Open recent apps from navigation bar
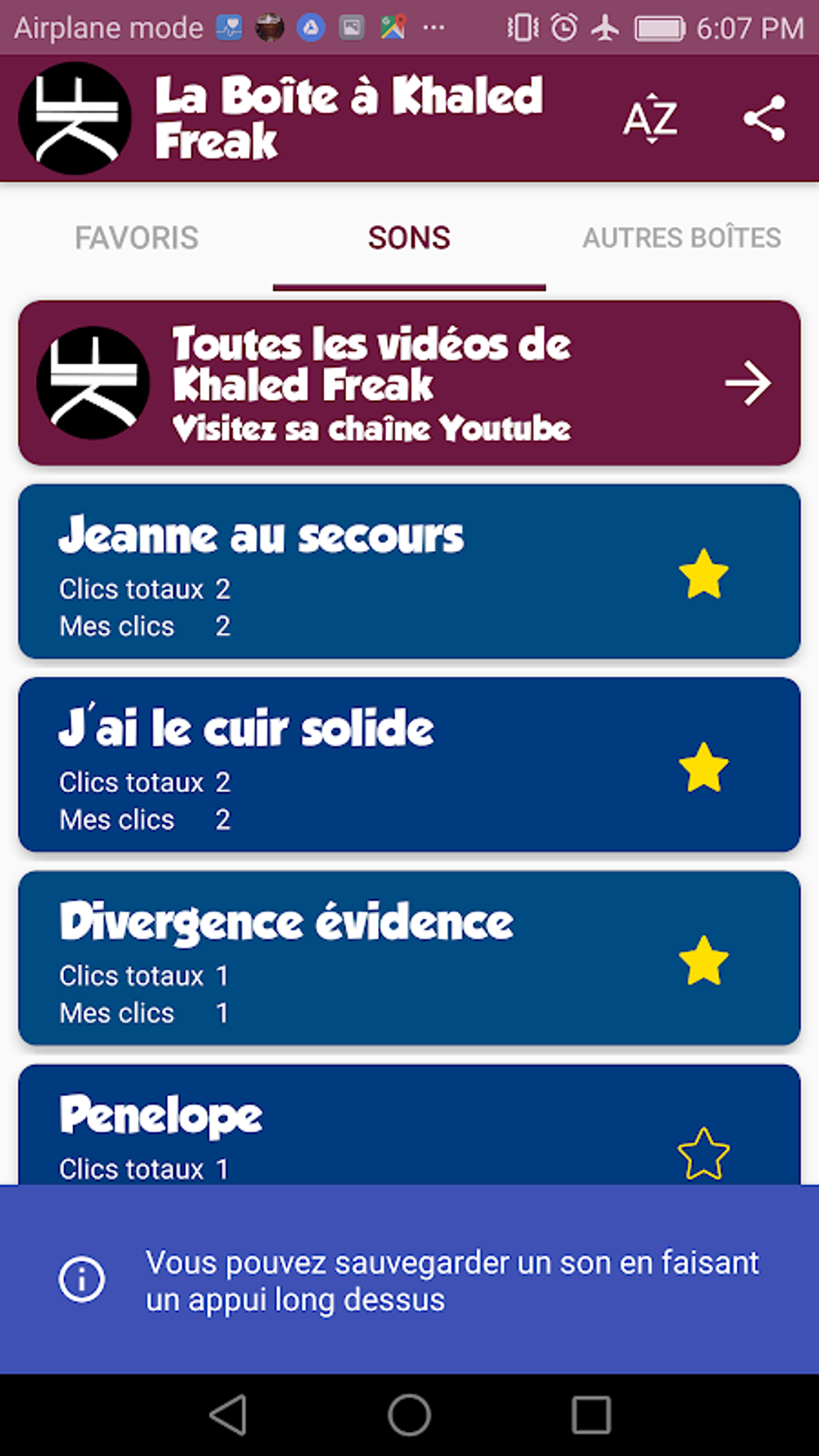The width and height of the screenshot is (819, 1456). point(591,1414)
